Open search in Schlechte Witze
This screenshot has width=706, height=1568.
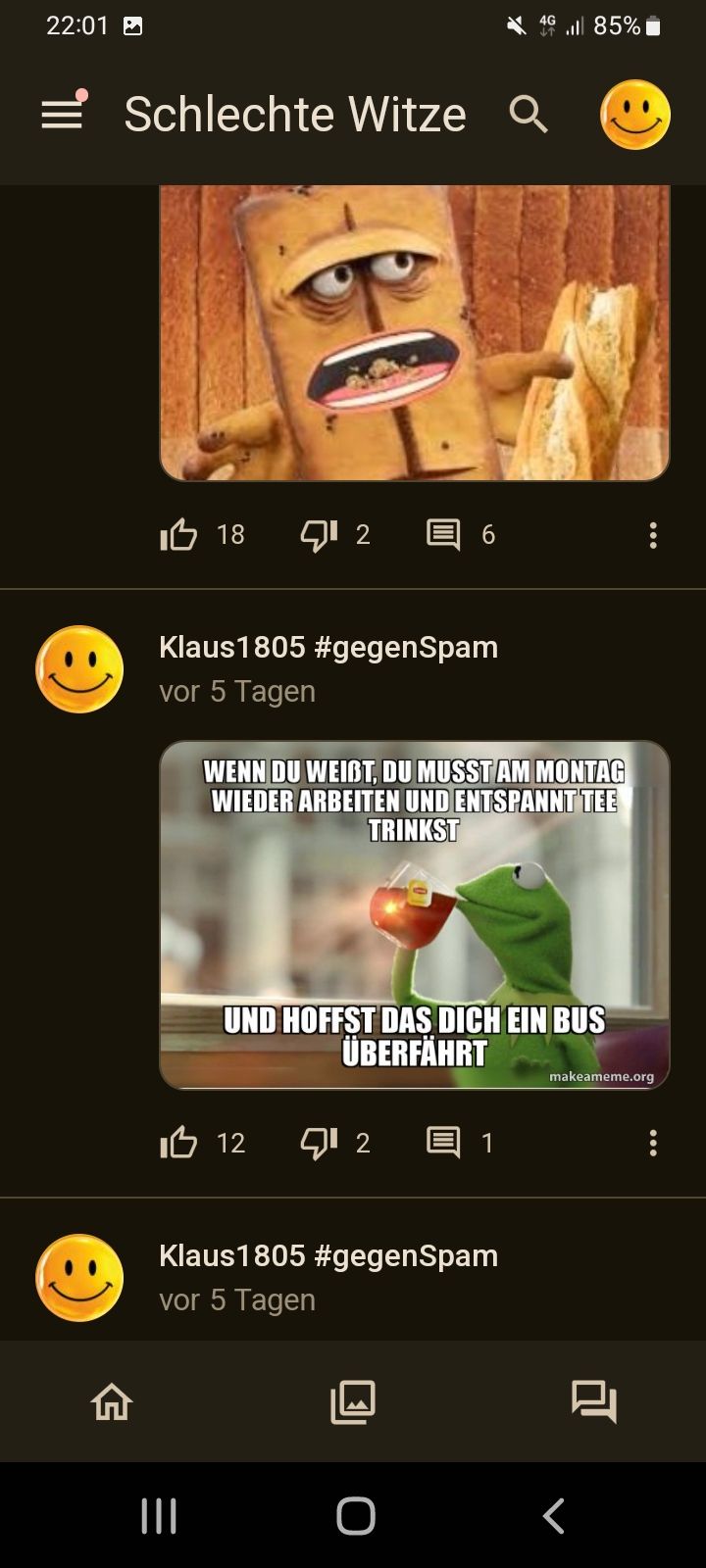point(529,115)
